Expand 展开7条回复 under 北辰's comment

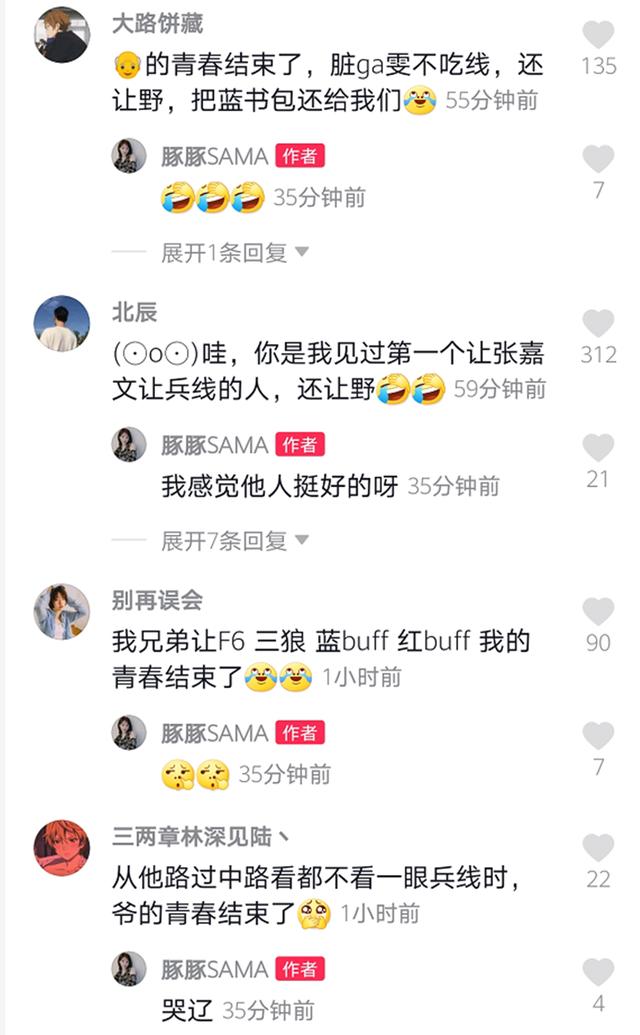tap(235, 541)
